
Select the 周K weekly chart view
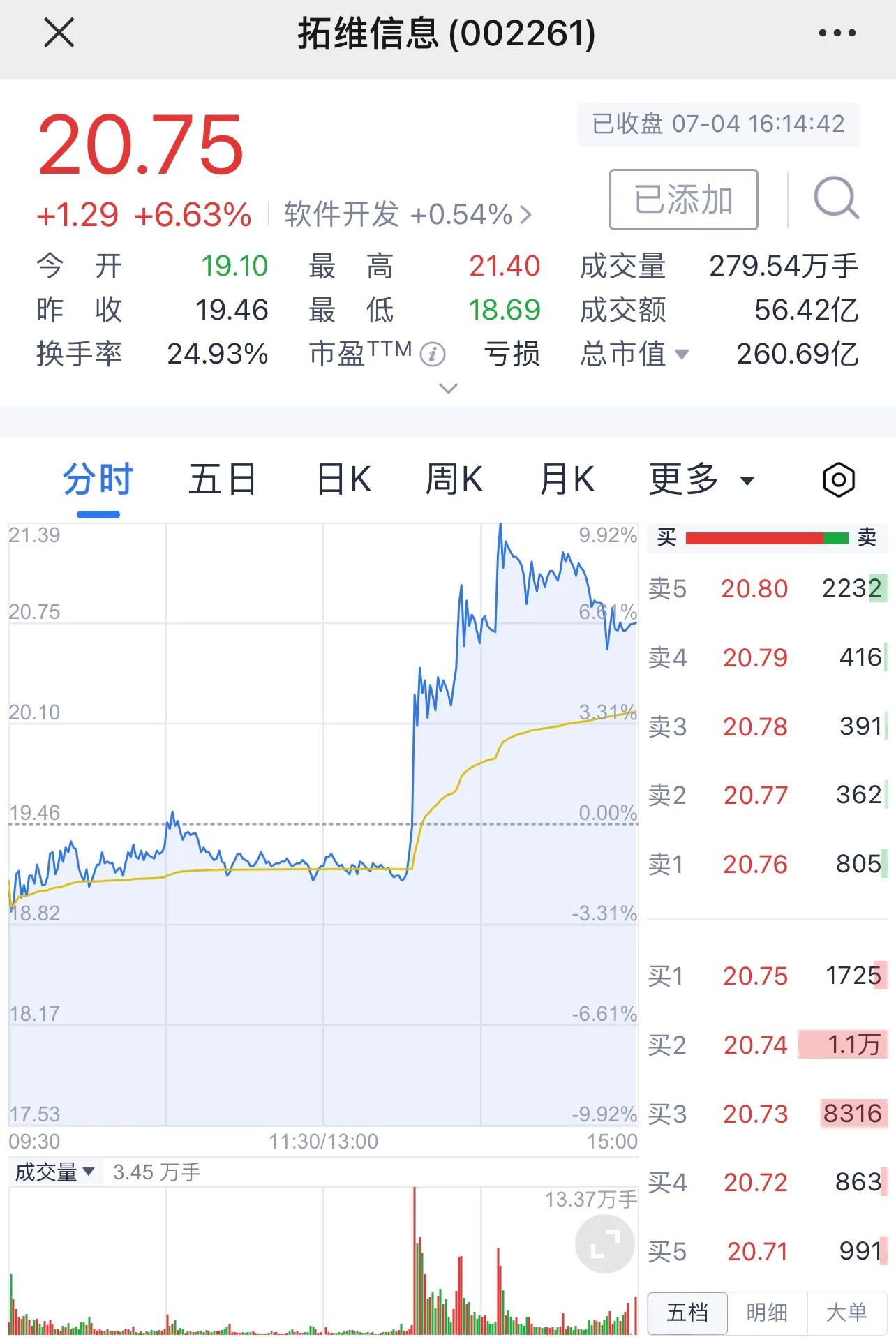tap(454, 479)
